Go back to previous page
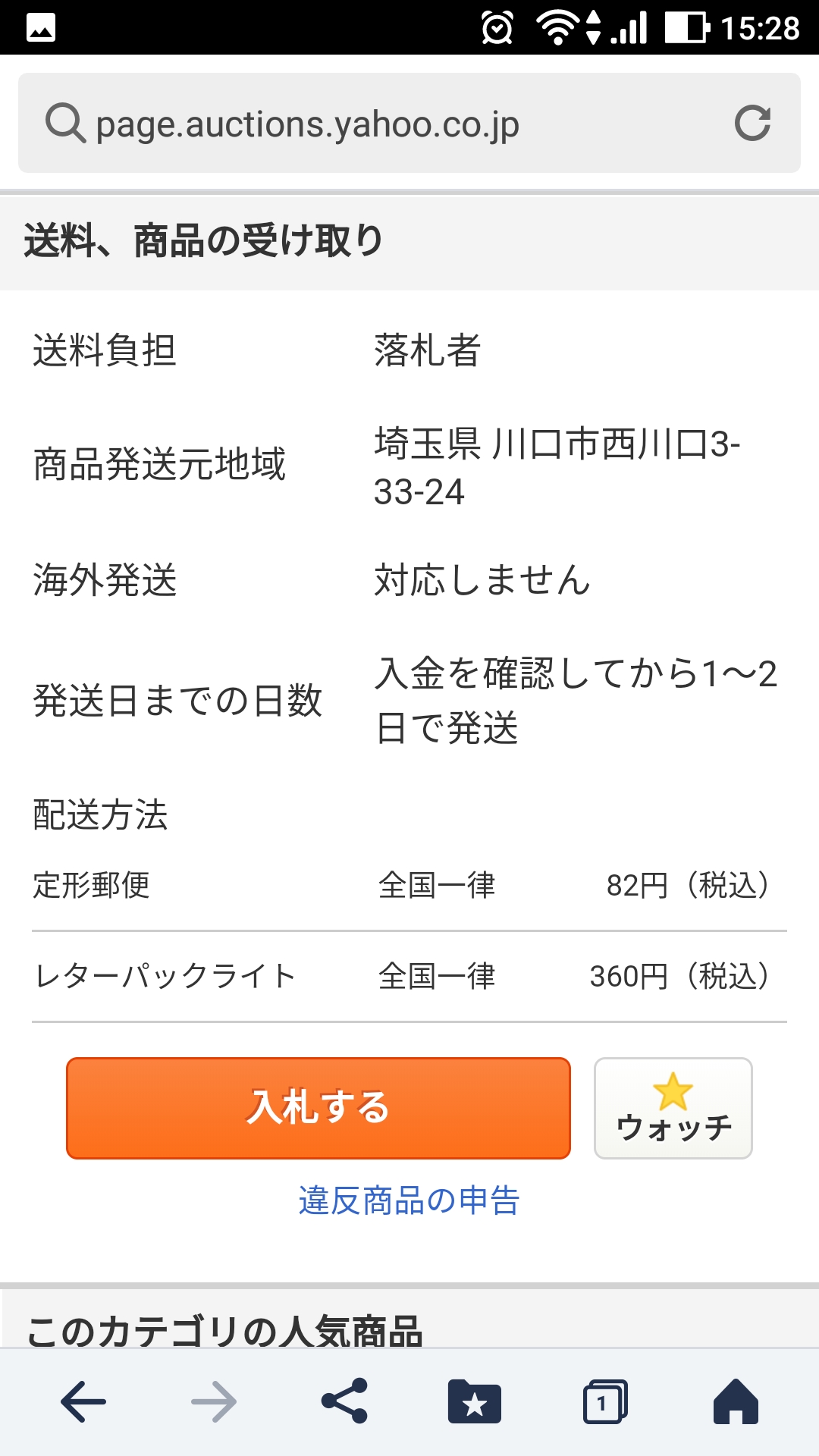Screen dimensions: 819x1456 click(83, 1401)
